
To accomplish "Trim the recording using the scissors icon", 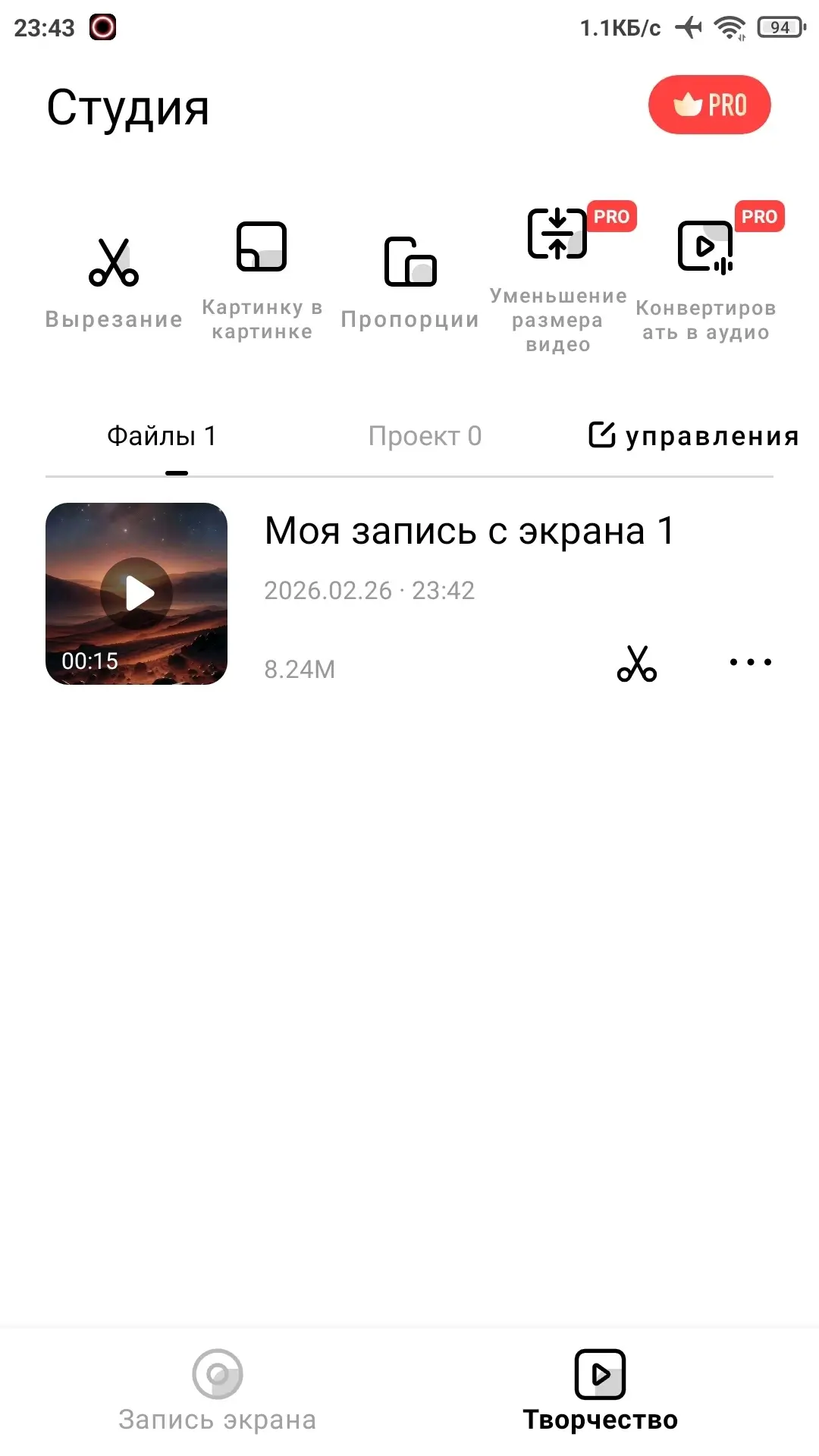I will click(x=637, y=664).
